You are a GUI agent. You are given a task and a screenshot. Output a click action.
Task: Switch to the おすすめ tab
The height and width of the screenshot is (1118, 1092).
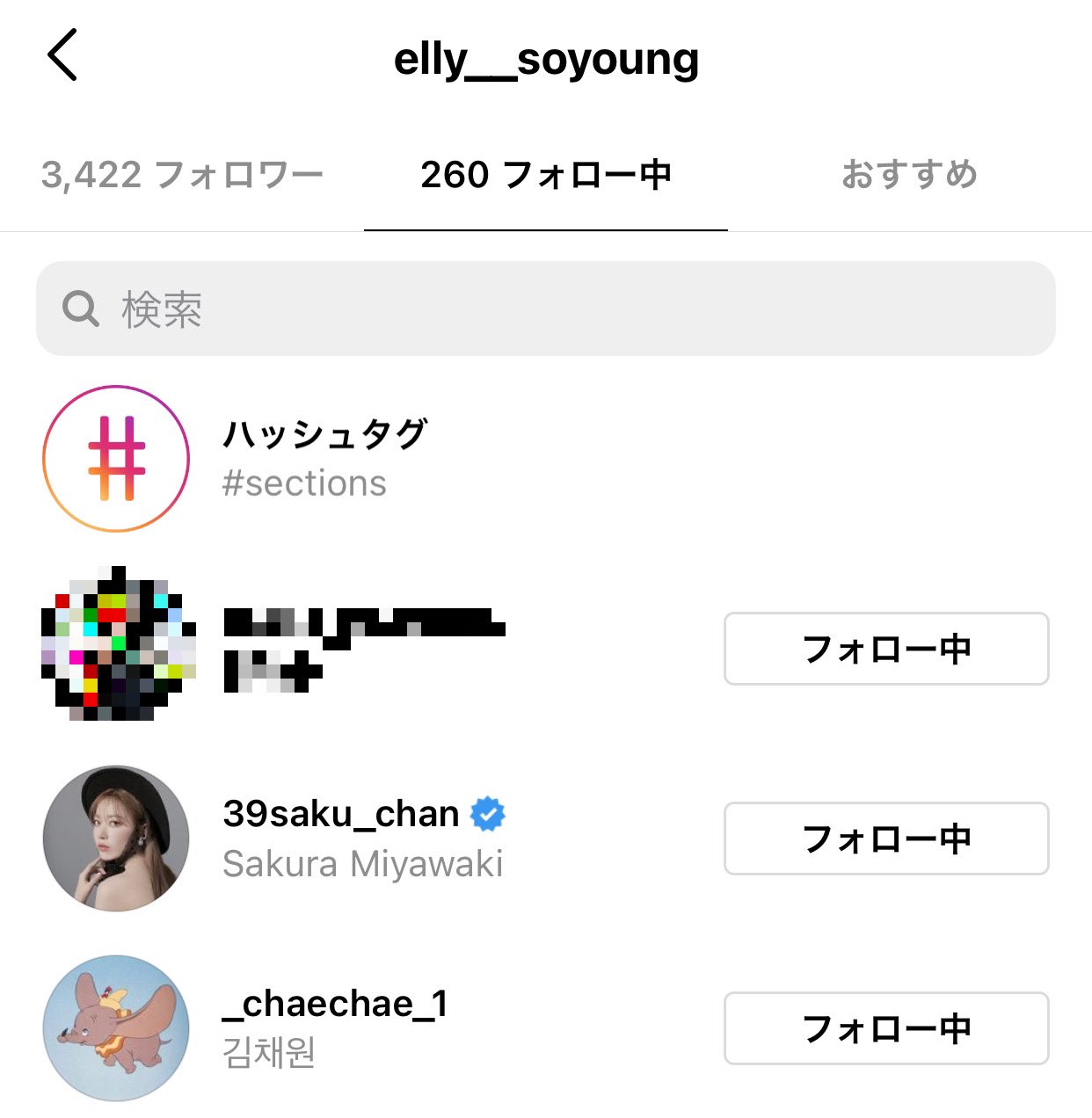point(910,174)
